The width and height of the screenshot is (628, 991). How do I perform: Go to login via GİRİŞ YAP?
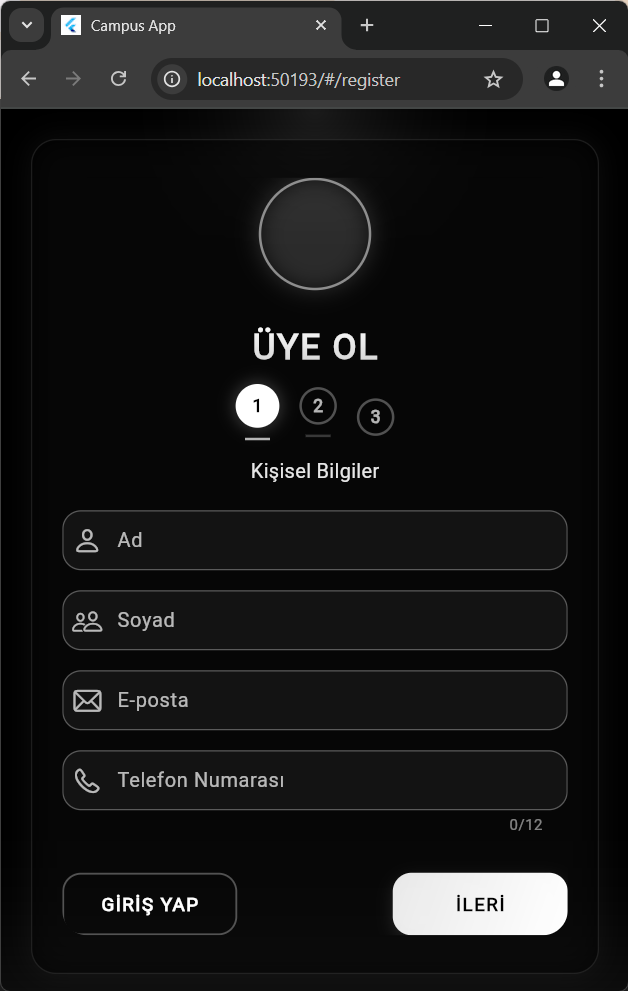click(150, 904)
